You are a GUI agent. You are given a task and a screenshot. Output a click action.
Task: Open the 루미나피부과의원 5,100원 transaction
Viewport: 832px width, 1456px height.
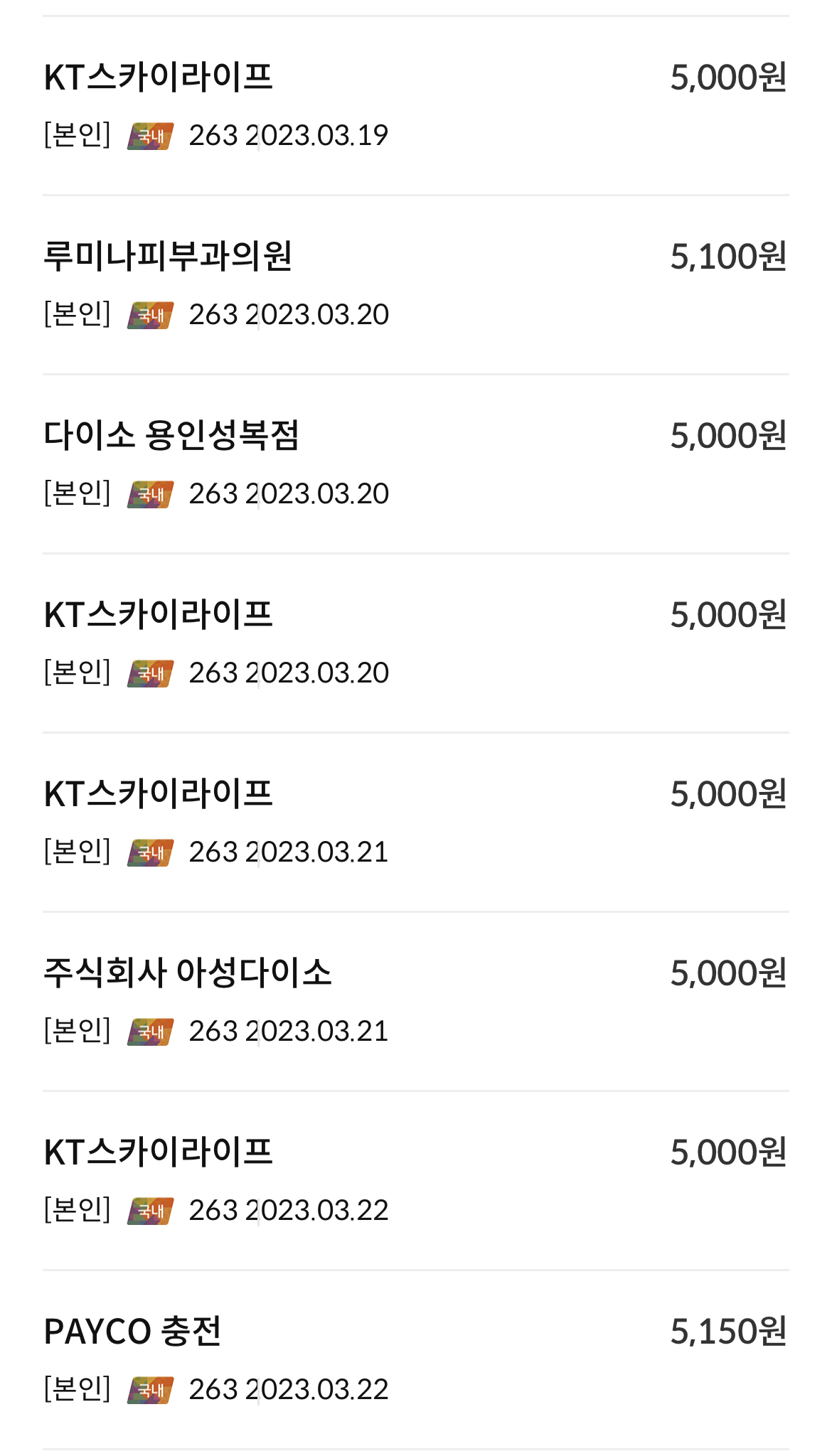(x=416, y=285)
